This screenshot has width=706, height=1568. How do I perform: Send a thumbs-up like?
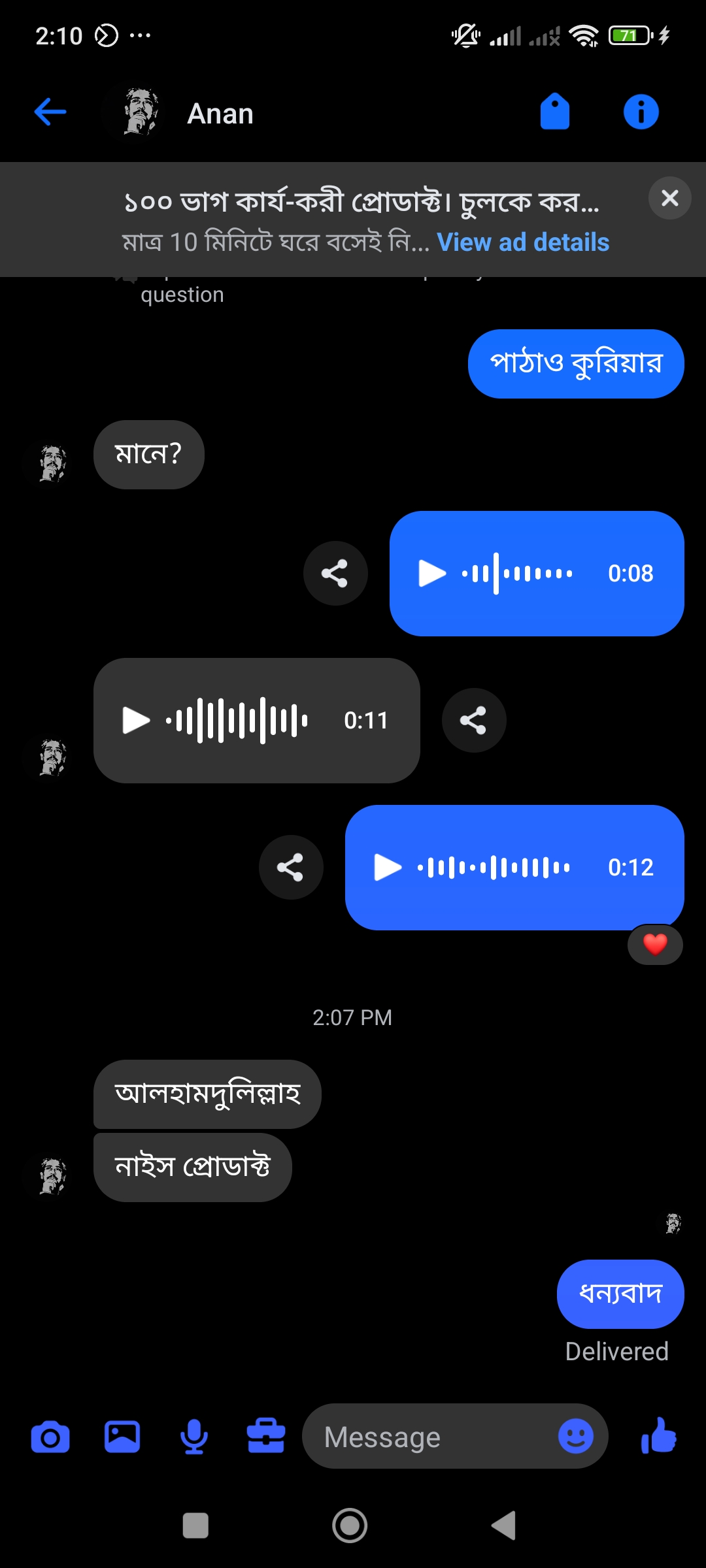click(659, 1436)
